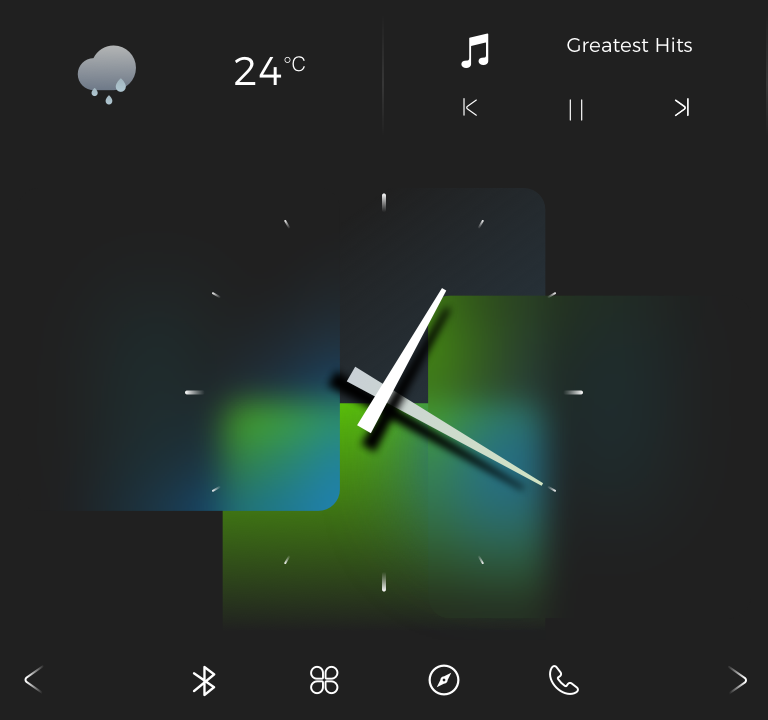Go to the next page arrow

(738, 681)
